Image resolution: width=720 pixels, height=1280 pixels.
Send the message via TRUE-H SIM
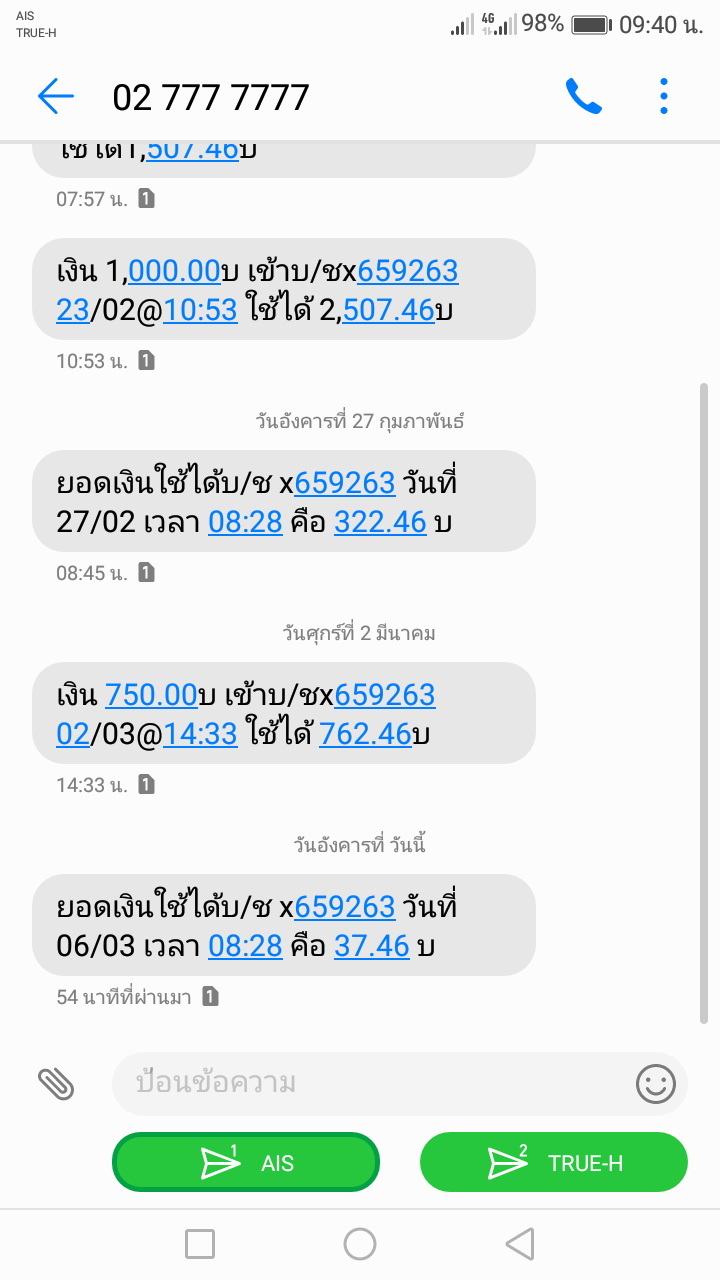[554, 1163]
